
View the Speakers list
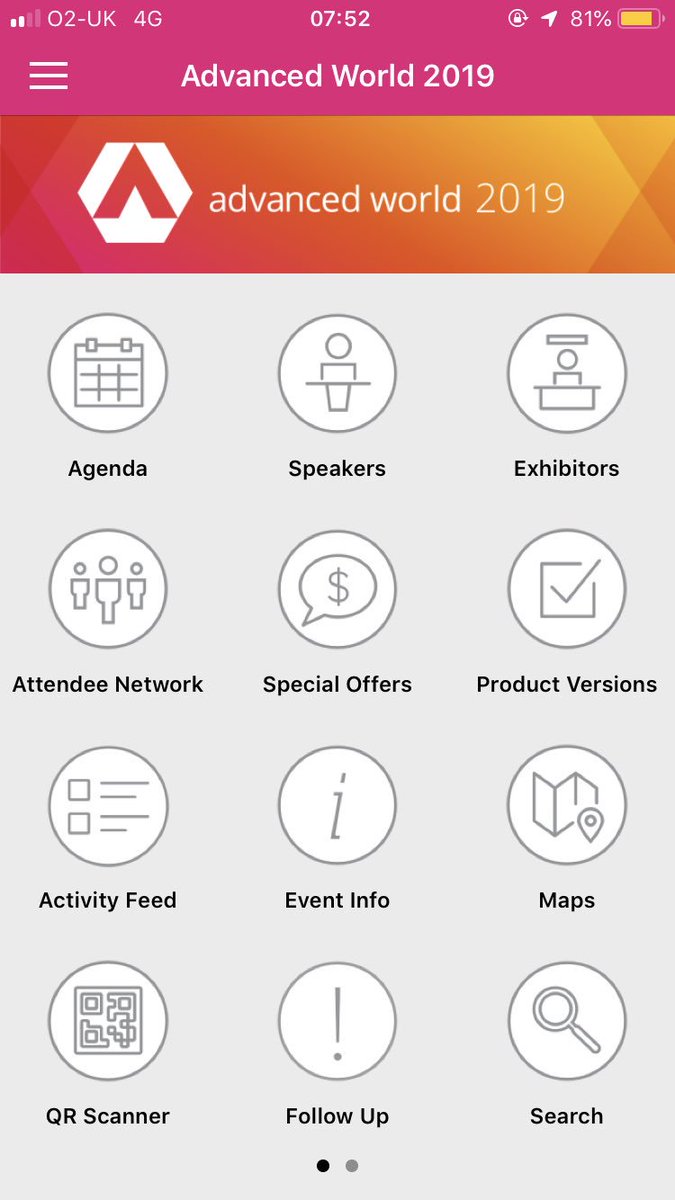click(337, 373)
